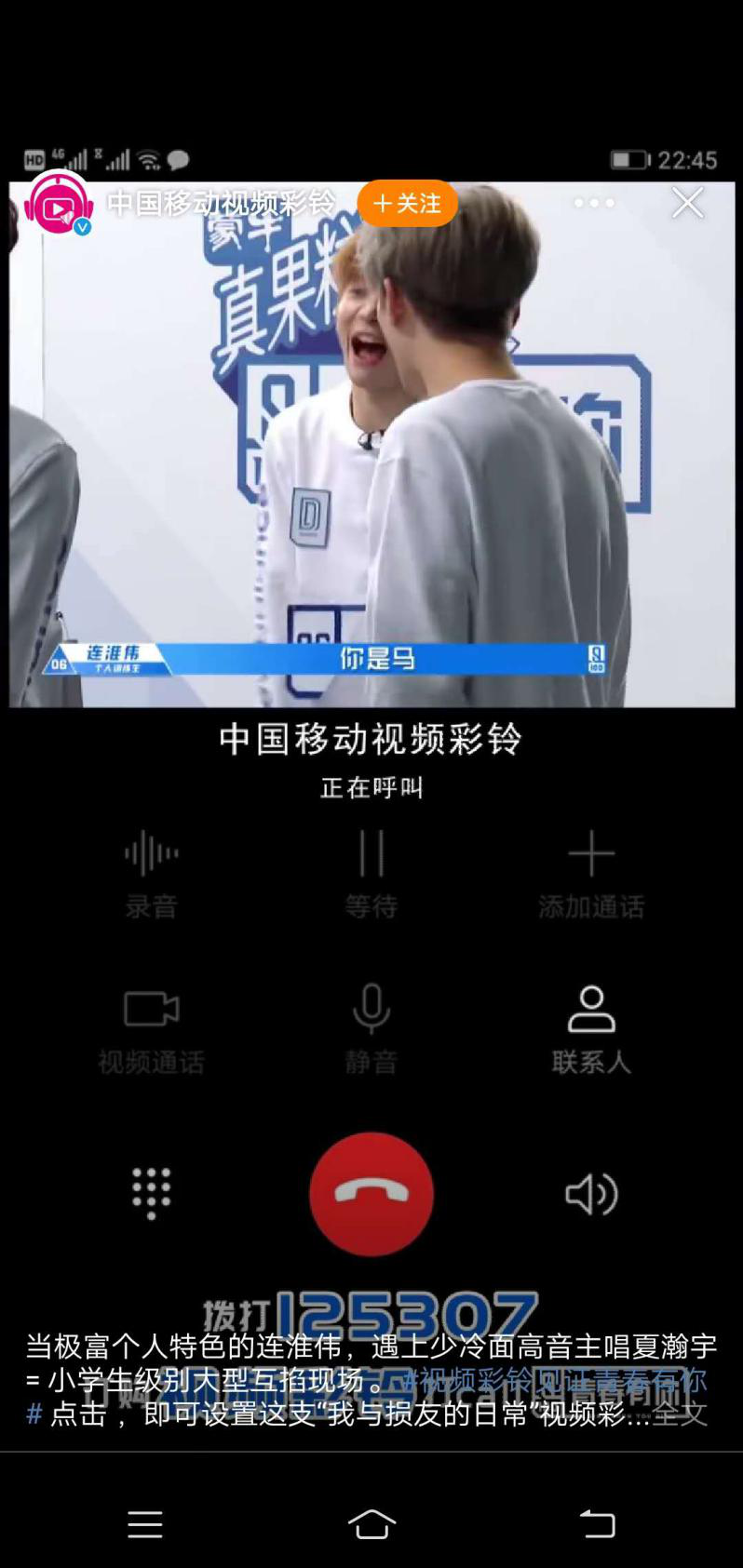The height and width of the screenshot is (1568, 743).
Task: Close the video with the X
Action: click(x=687, y=203)
